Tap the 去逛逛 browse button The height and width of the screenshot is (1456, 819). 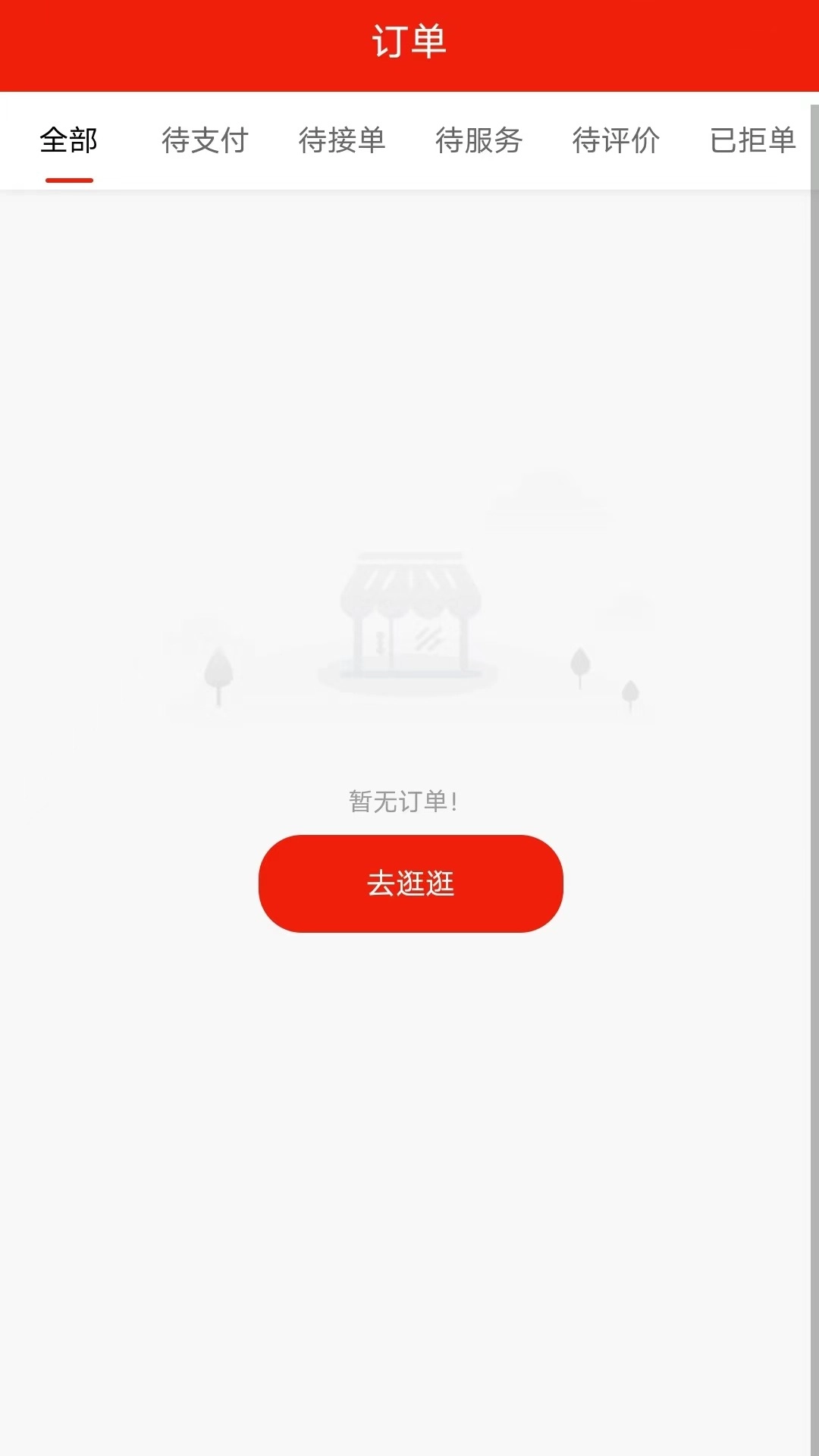pos(409,883)
